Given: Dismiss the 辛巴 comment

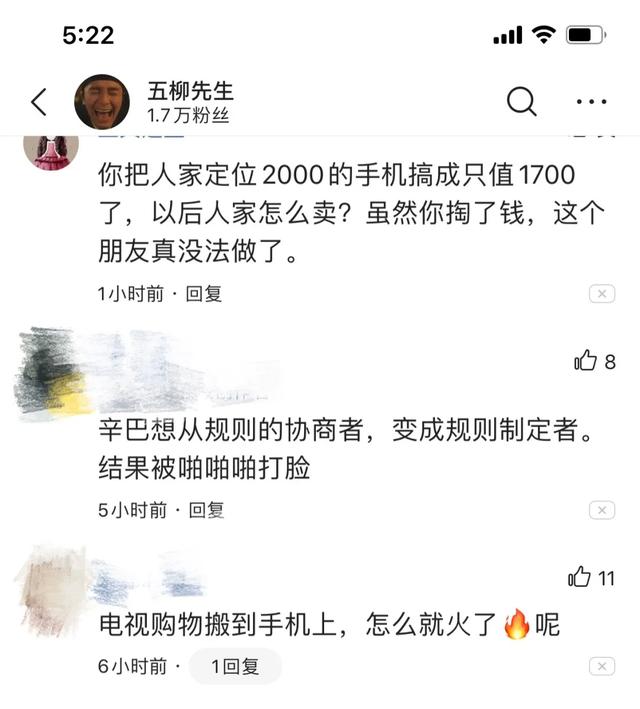Looking at the screenshot, I should point(601,510).
